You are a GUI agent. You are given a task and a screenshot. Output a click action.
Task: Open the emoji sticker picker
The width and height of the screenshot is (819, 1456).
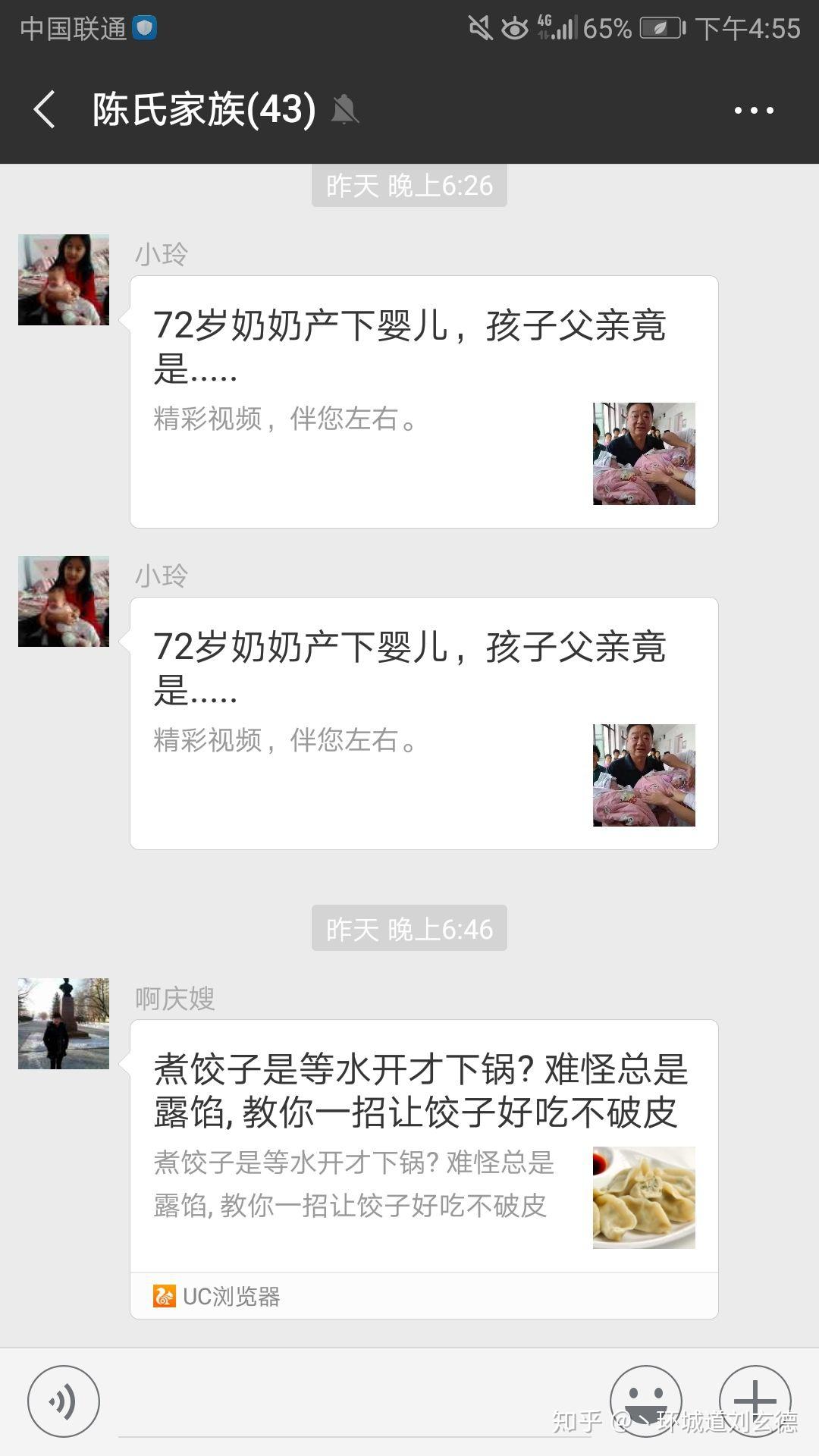645,1400
